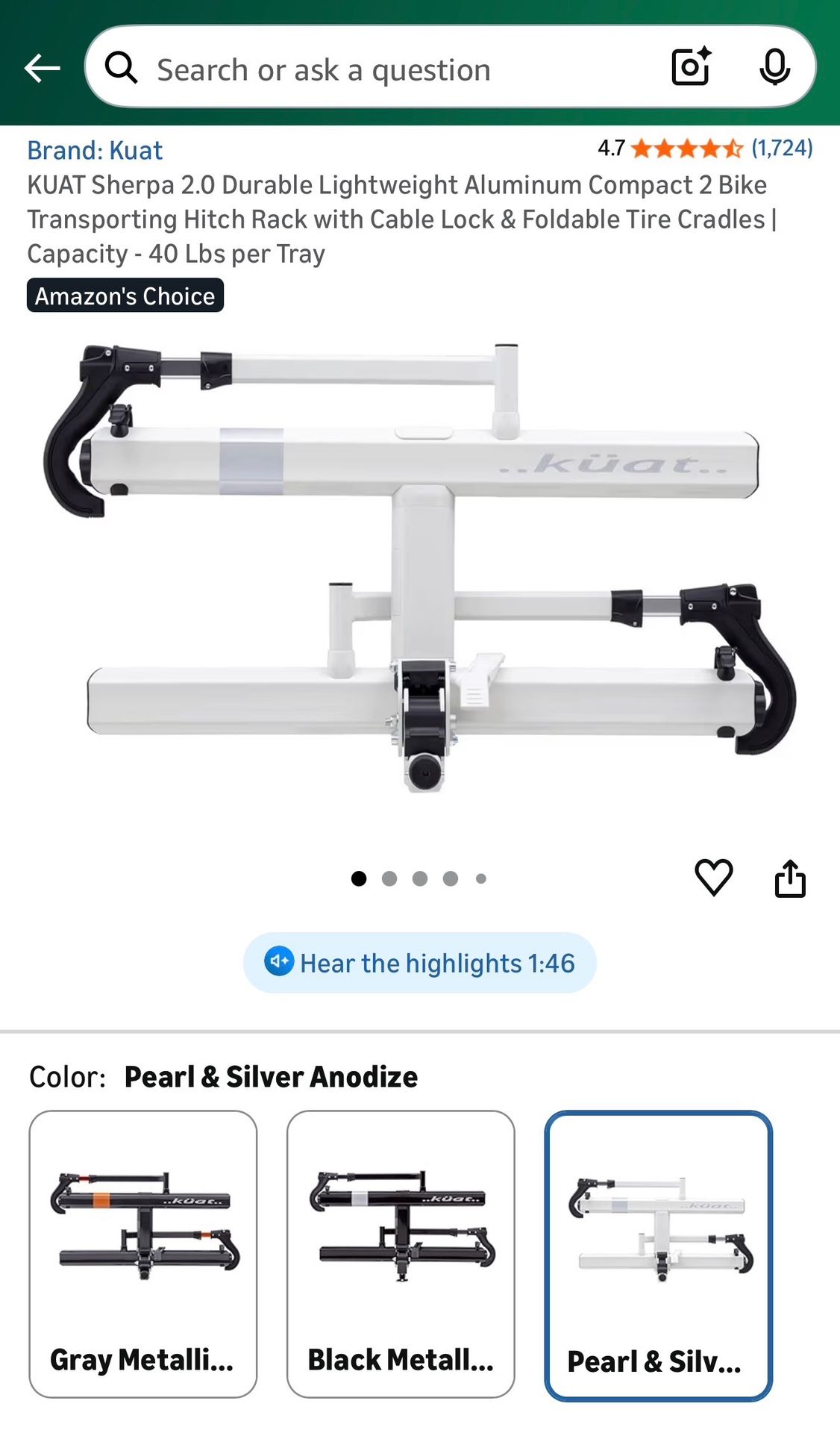Screen dimensions: 840x1433
Task: Open the Kuat Sherpa rack product image
Action: click(x=420, y=567)
